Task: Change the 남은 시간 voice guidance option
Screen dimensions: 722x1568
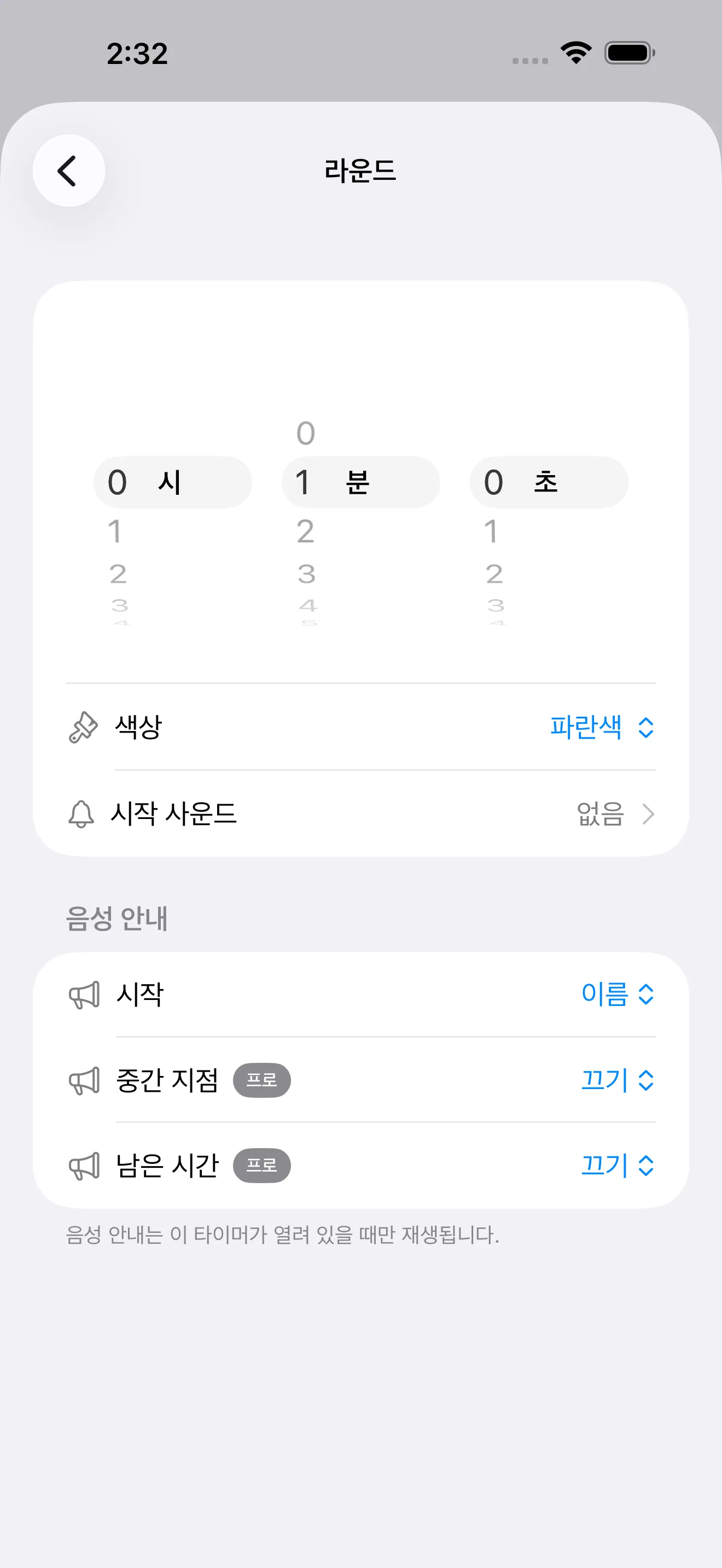Action: pyautogui.click(x=616, y=1166)
